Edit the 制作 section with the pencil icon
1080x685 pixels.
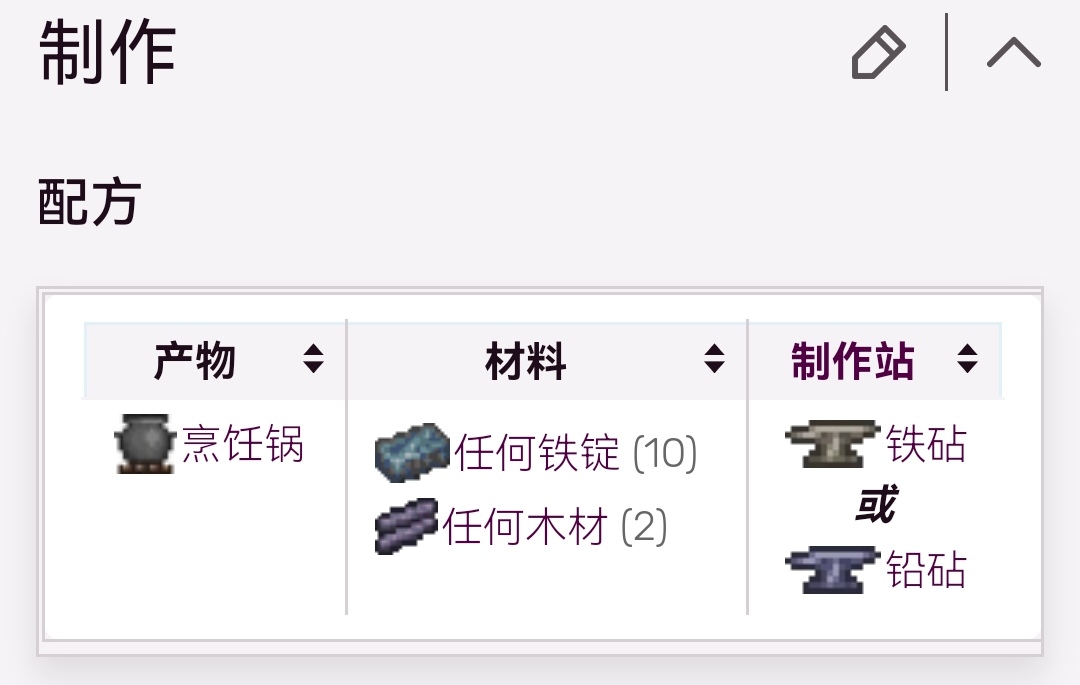(x=878, y=53)
